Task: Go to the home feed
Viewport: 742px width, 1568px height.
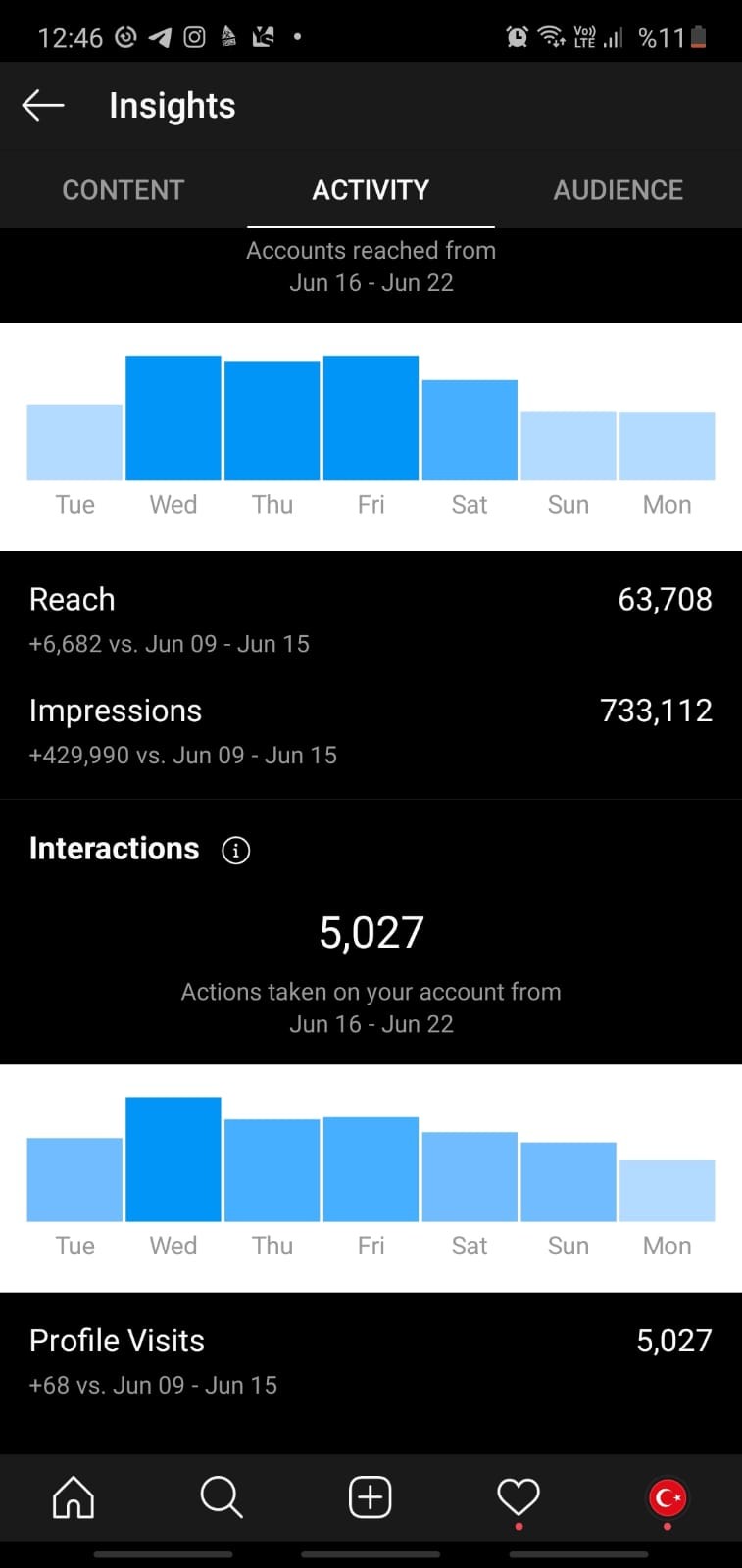Action: click(74, 1497)
